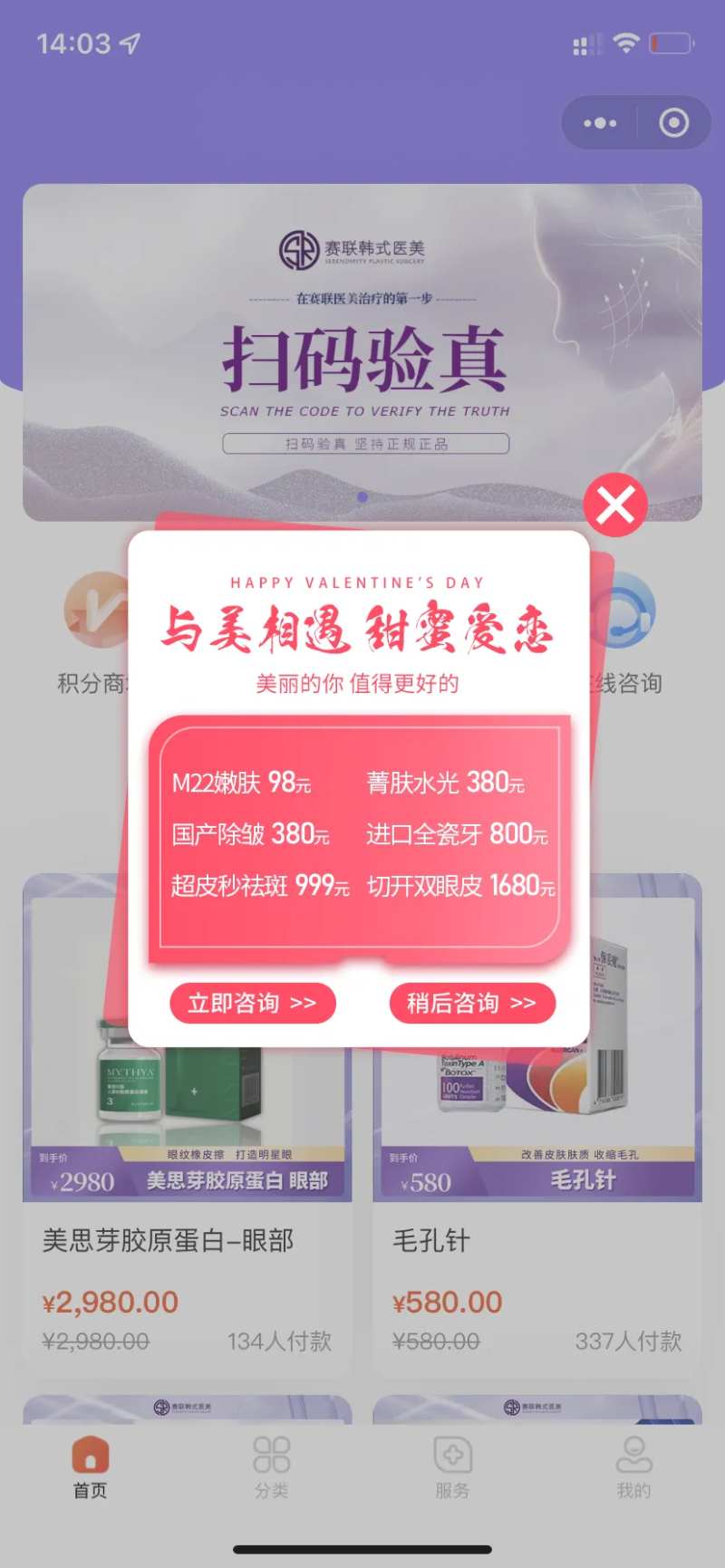Screen dimensions: 725x1568
Task: Open the 毛孔针 product card
Action: point(537,1126)
